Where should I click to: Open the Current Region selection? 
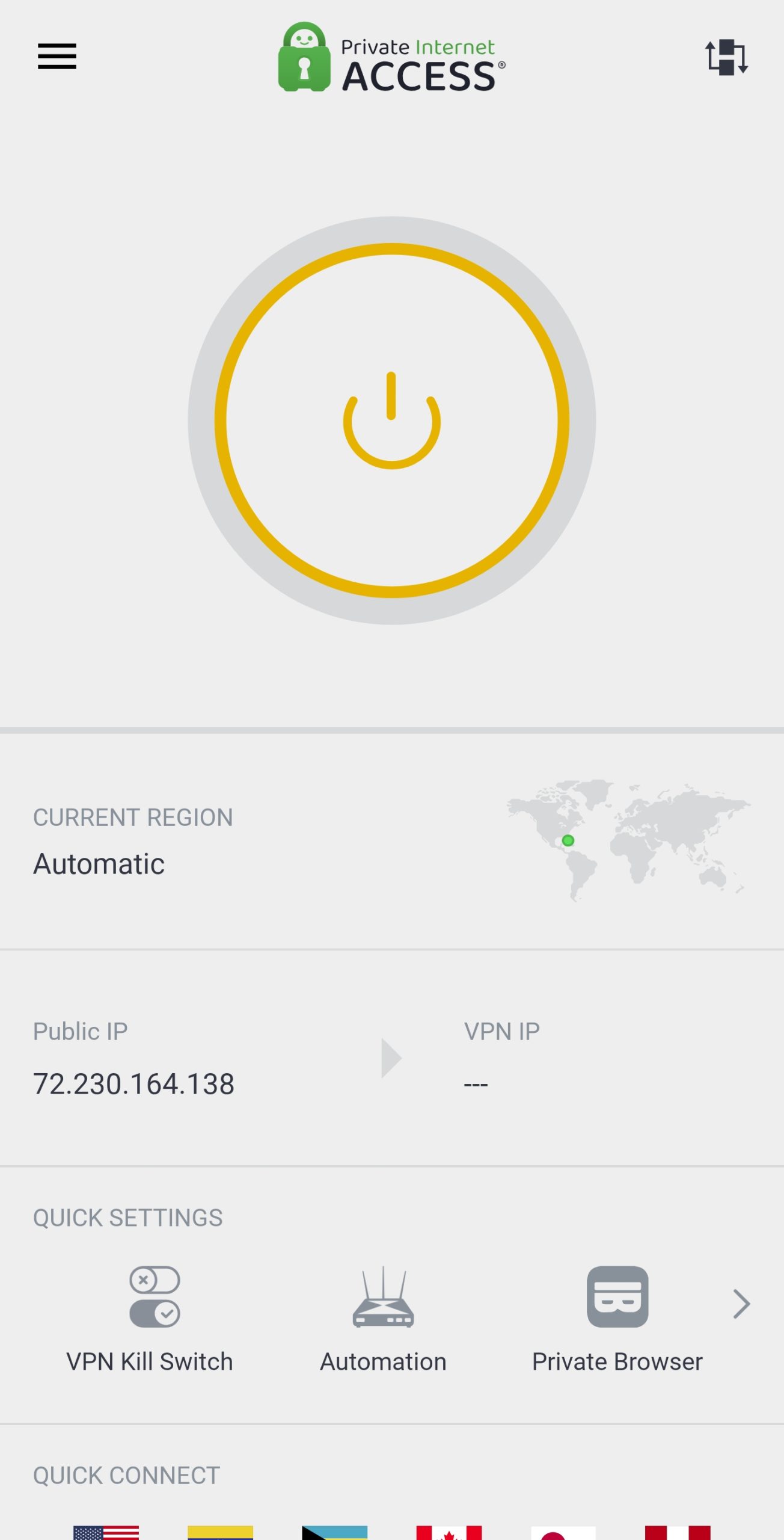tap(391, 841)
